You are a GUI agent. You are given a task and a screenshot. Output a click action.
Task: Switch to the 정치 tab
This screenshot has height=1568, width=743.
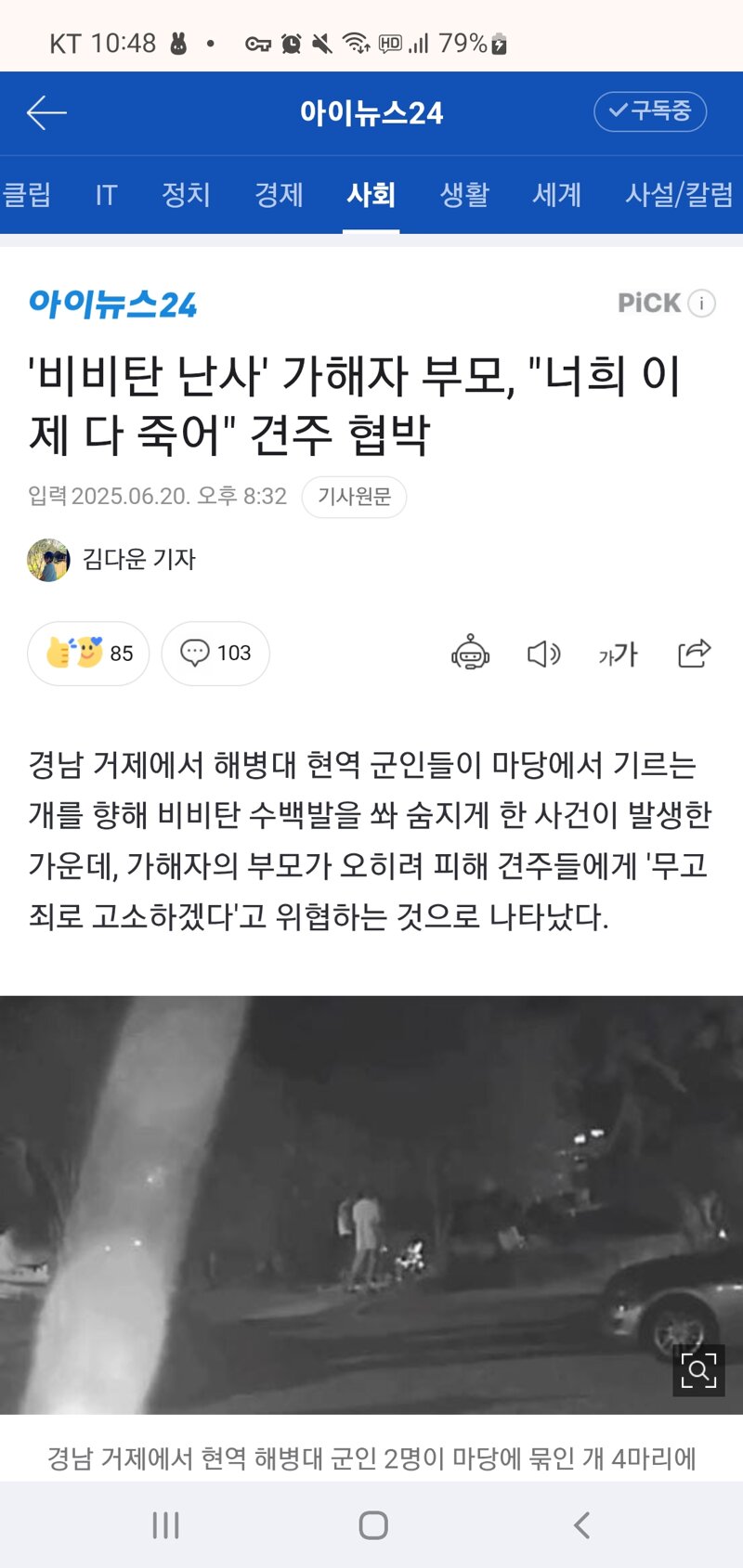(x=186, y=194)
